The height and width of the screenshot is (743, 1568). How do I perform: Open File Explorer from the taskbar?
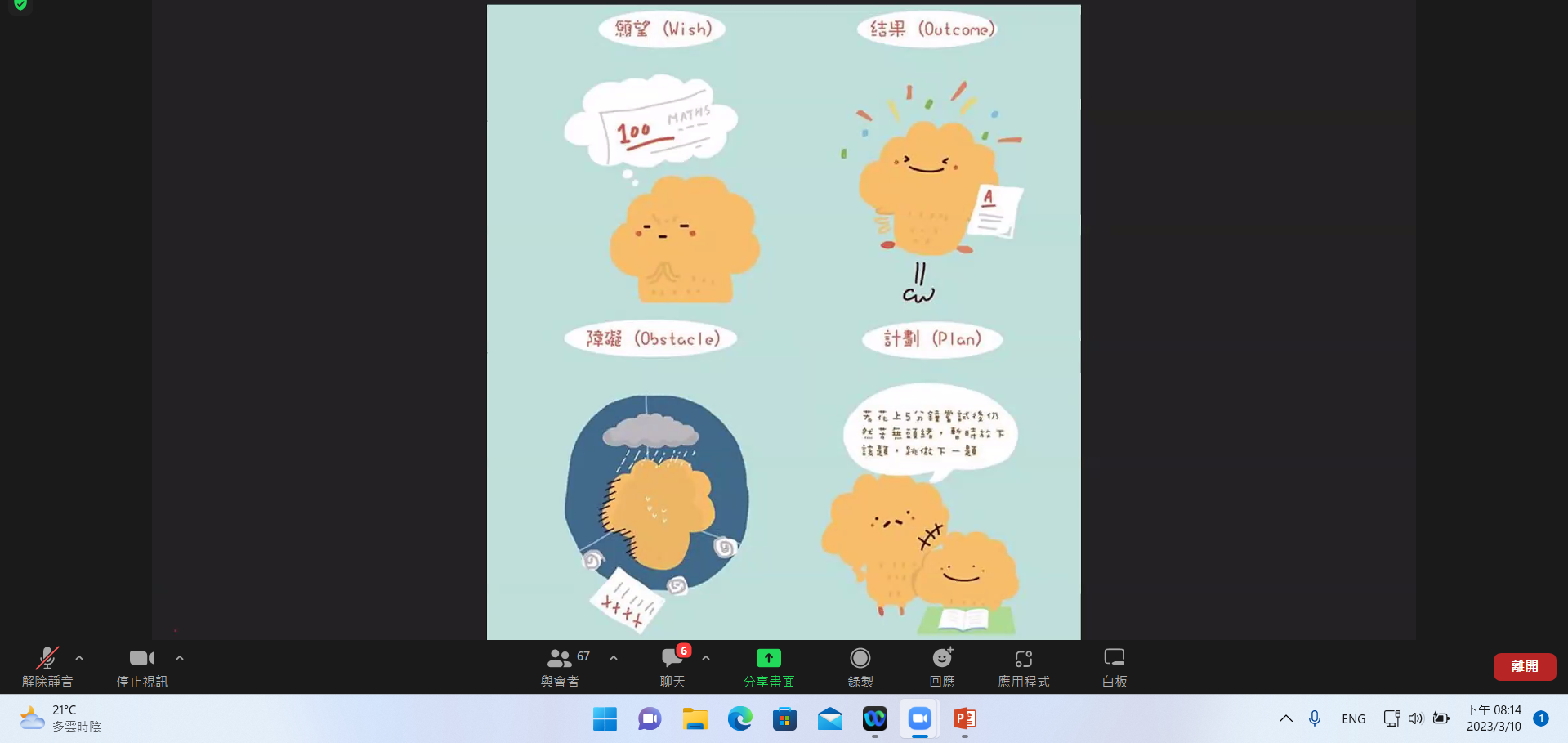tap(695, 719)
